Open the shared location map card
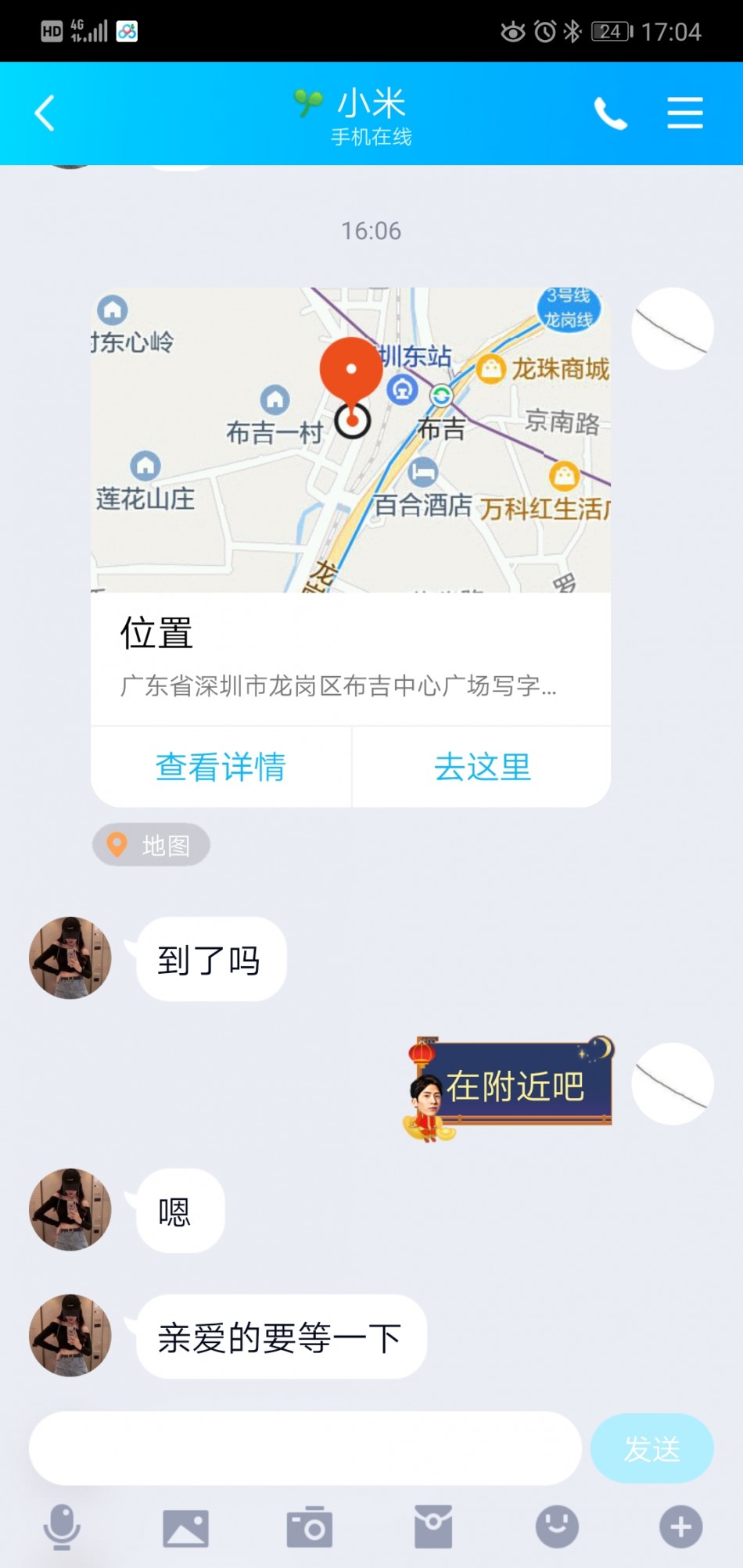 pos(350,439)
